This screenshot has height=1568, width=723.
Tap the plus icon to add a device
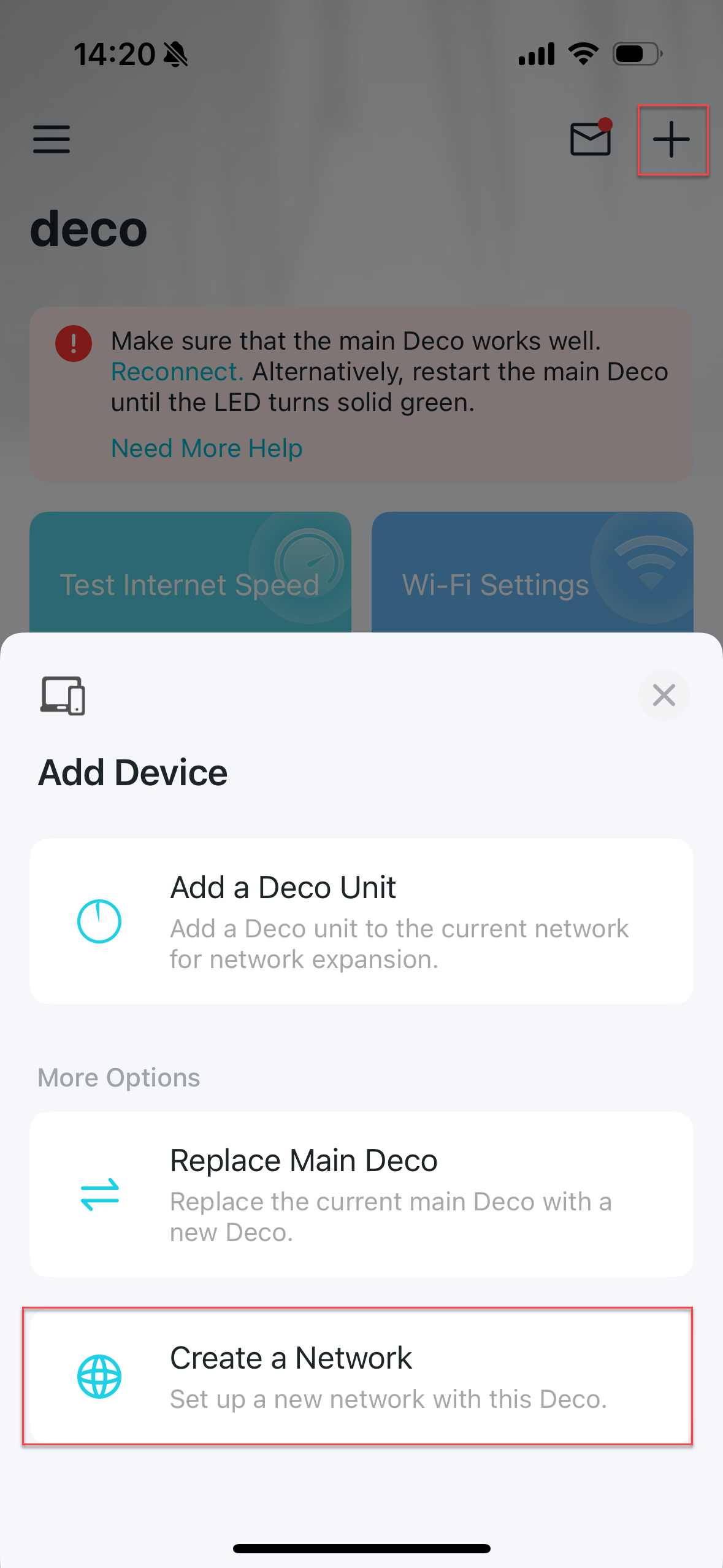[672, 140]
